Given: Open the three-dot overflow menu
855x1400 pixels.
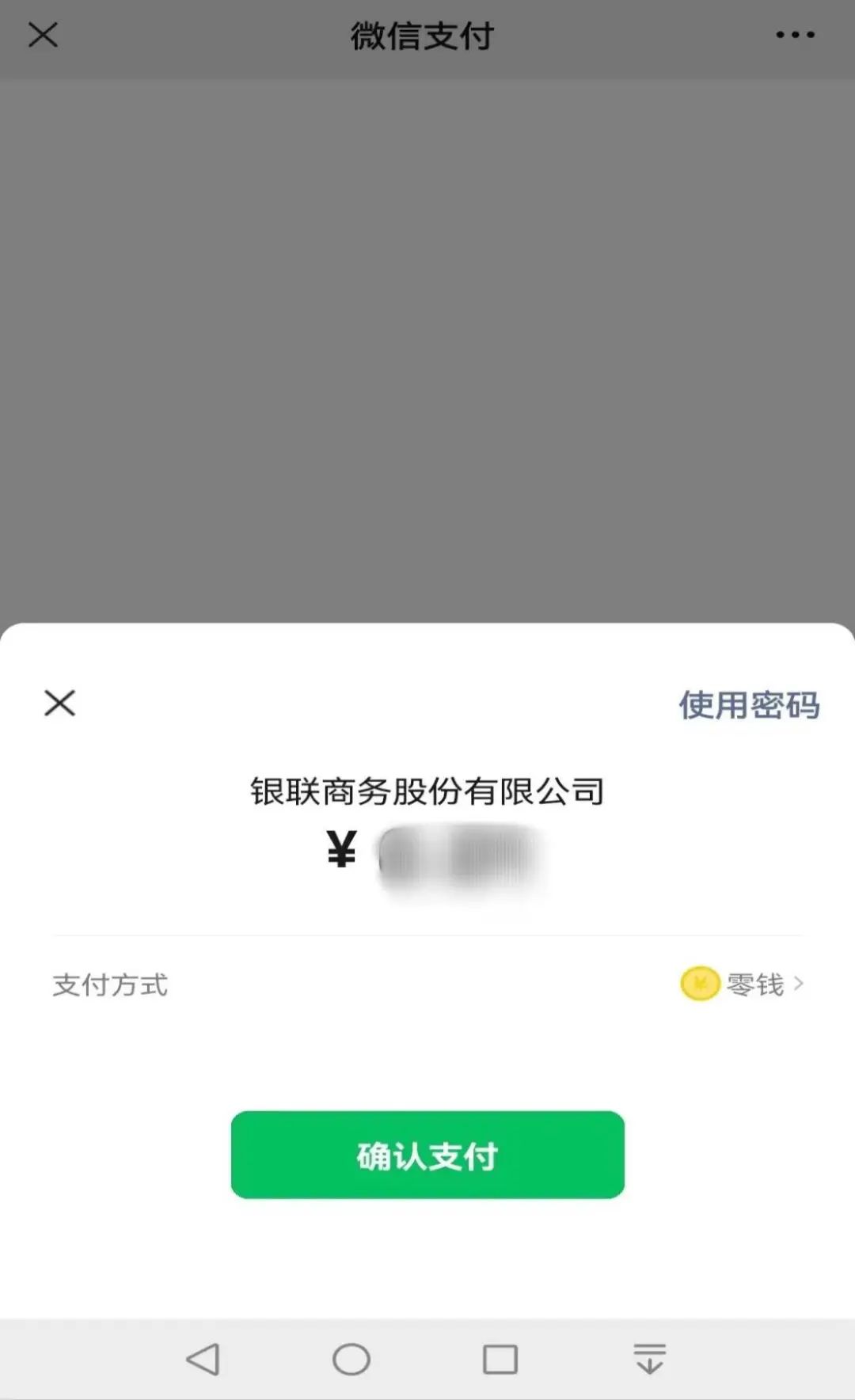Looking at the screenshot, I should click(x=795, y=35).
